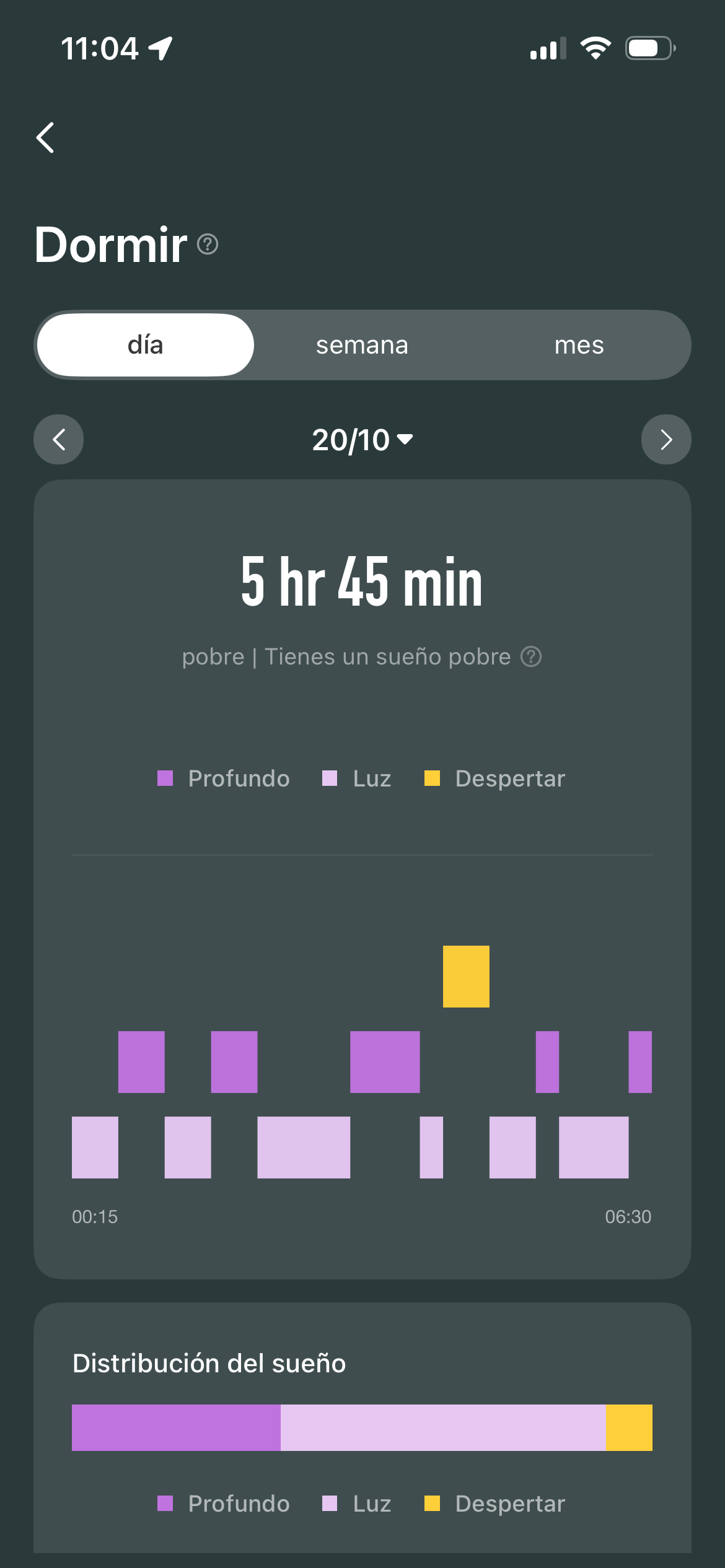725x1568 pixels.
Task: Tap the location arrow in the status bar
Action: pyautogui.click(x=160, y=47)
